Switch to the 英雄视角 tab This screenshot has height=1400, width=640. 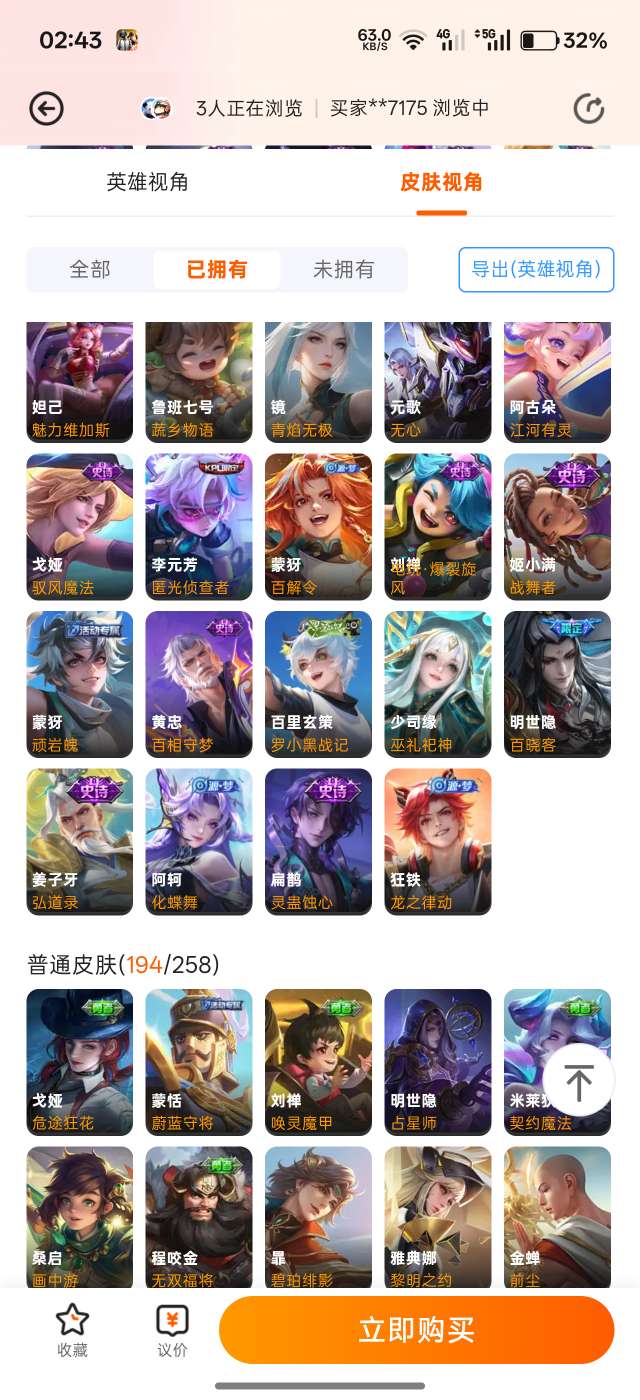click(x=147, y=182)
